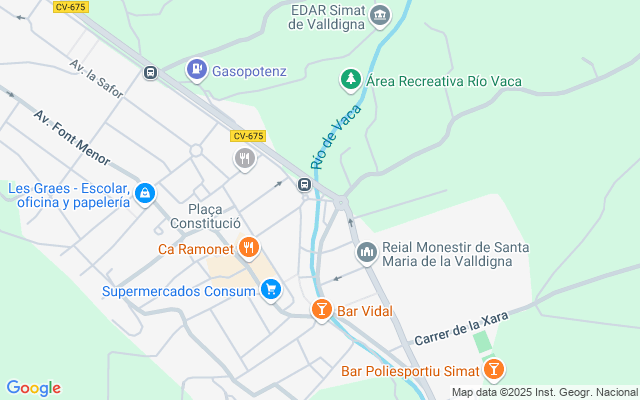Open the Google logo link

point(33,388)
